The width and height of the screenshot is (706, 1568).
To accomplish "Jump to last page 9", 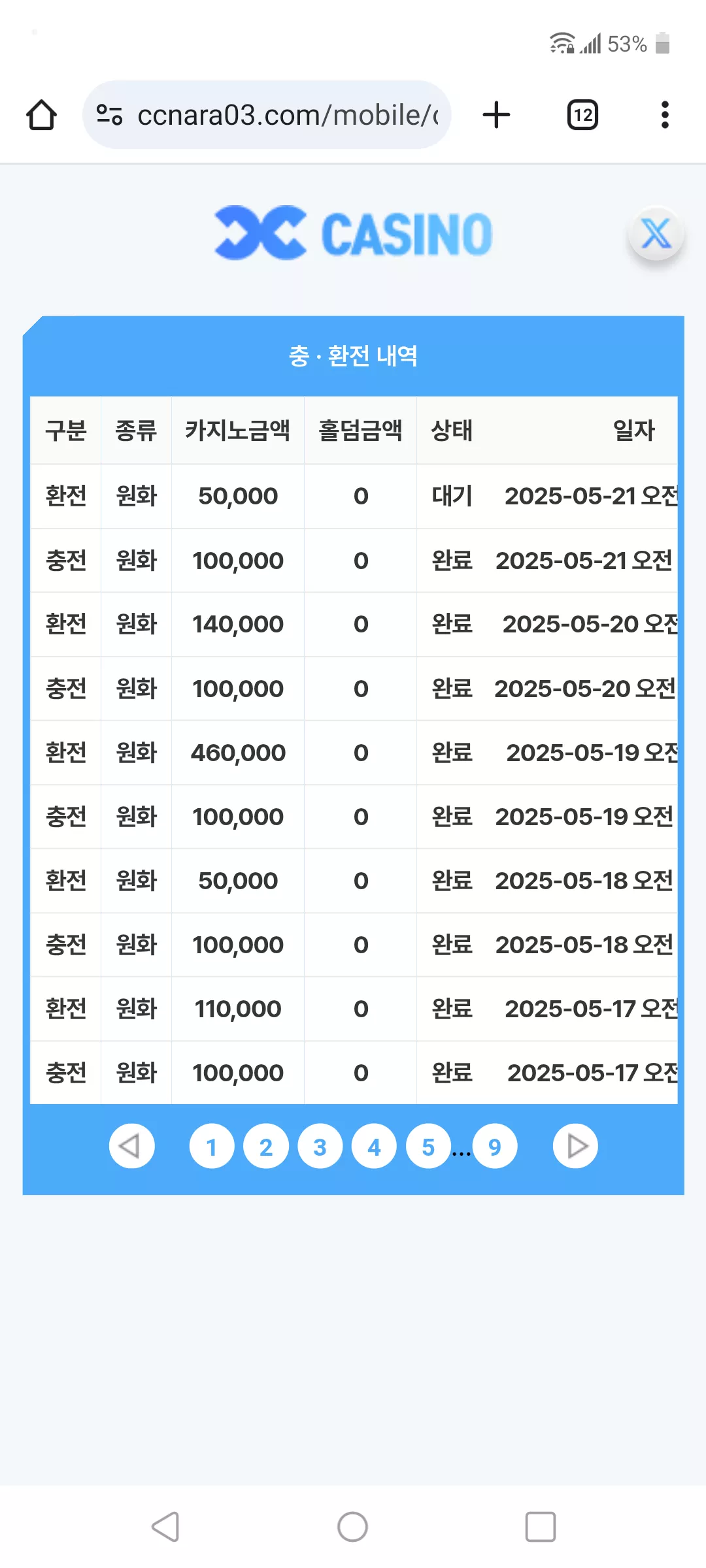I will [x=495, y=1147].
